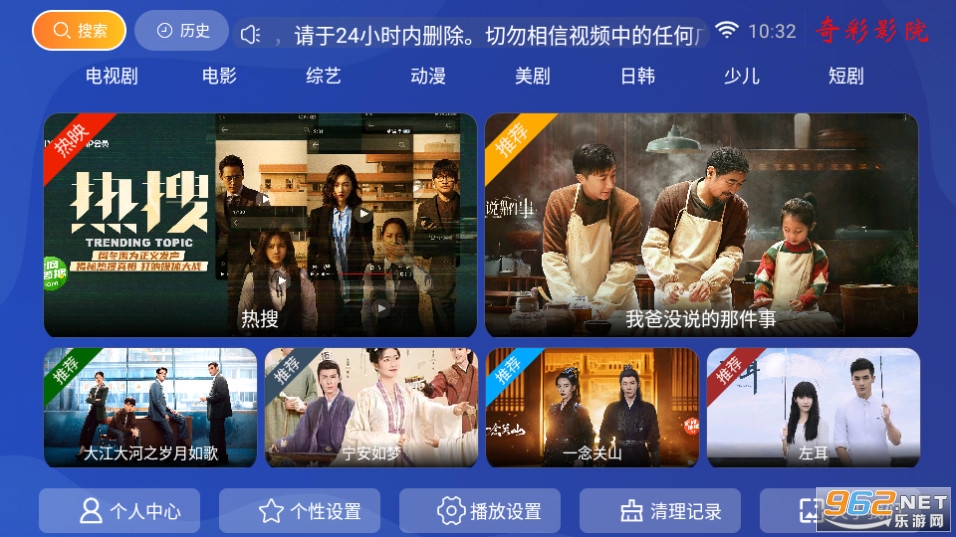Screen dimensions: 956x537
Task: Switch to the 短剧 tab
Action: 846,76
